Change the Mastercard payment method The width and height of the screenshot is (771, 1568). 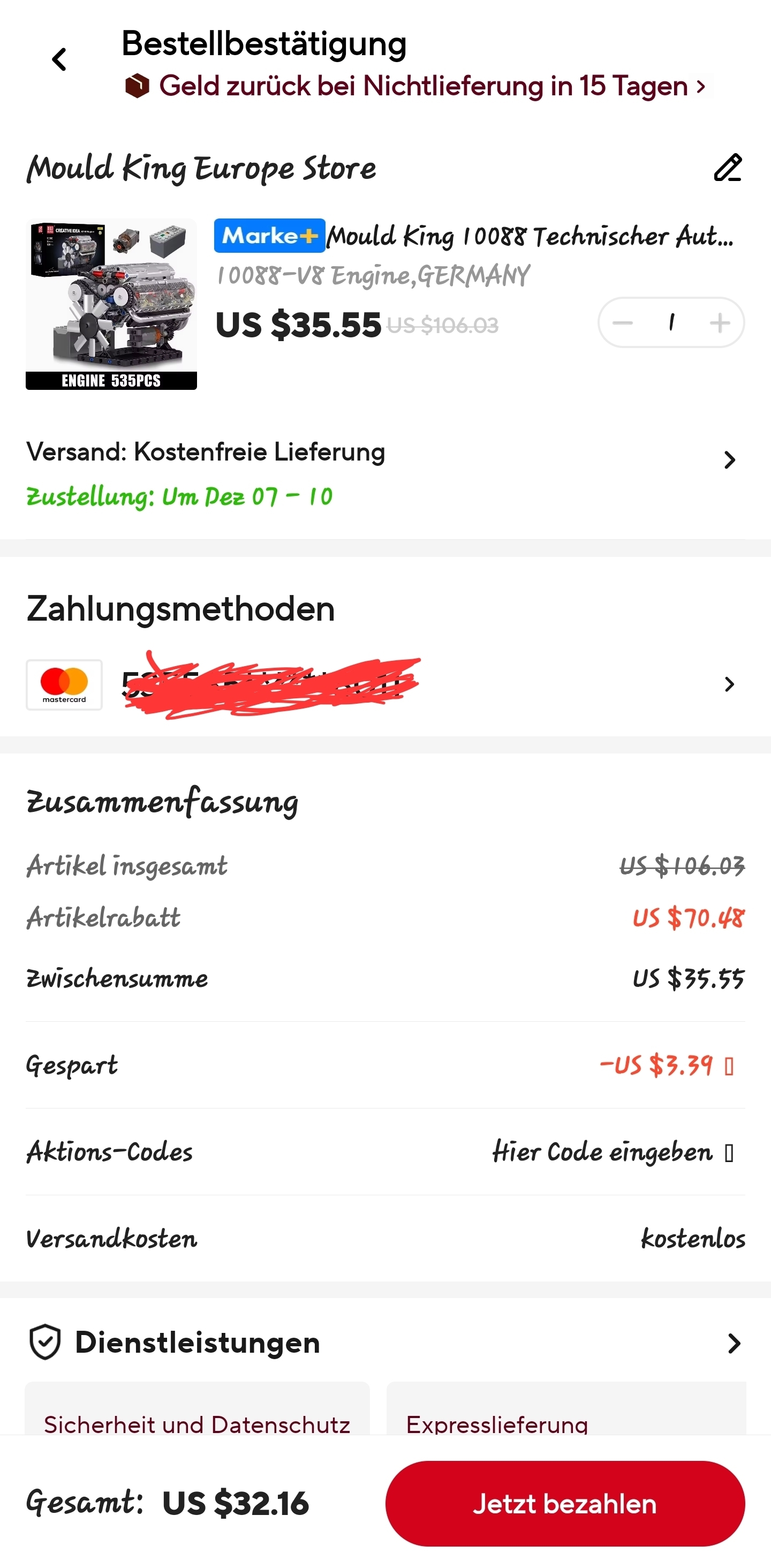[729, 684]
